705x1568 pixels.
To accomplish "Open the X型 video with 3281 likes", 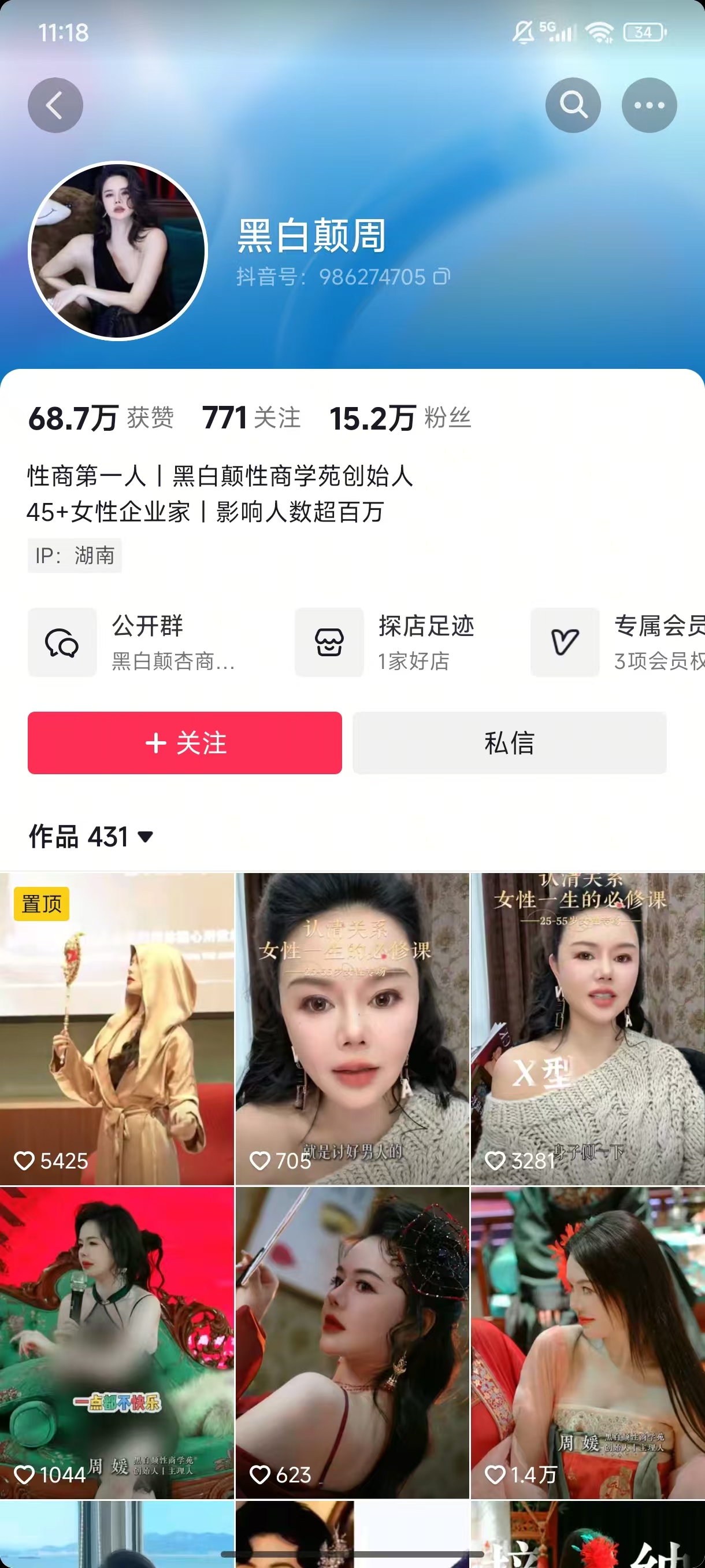I will (x=588, y=1029).
